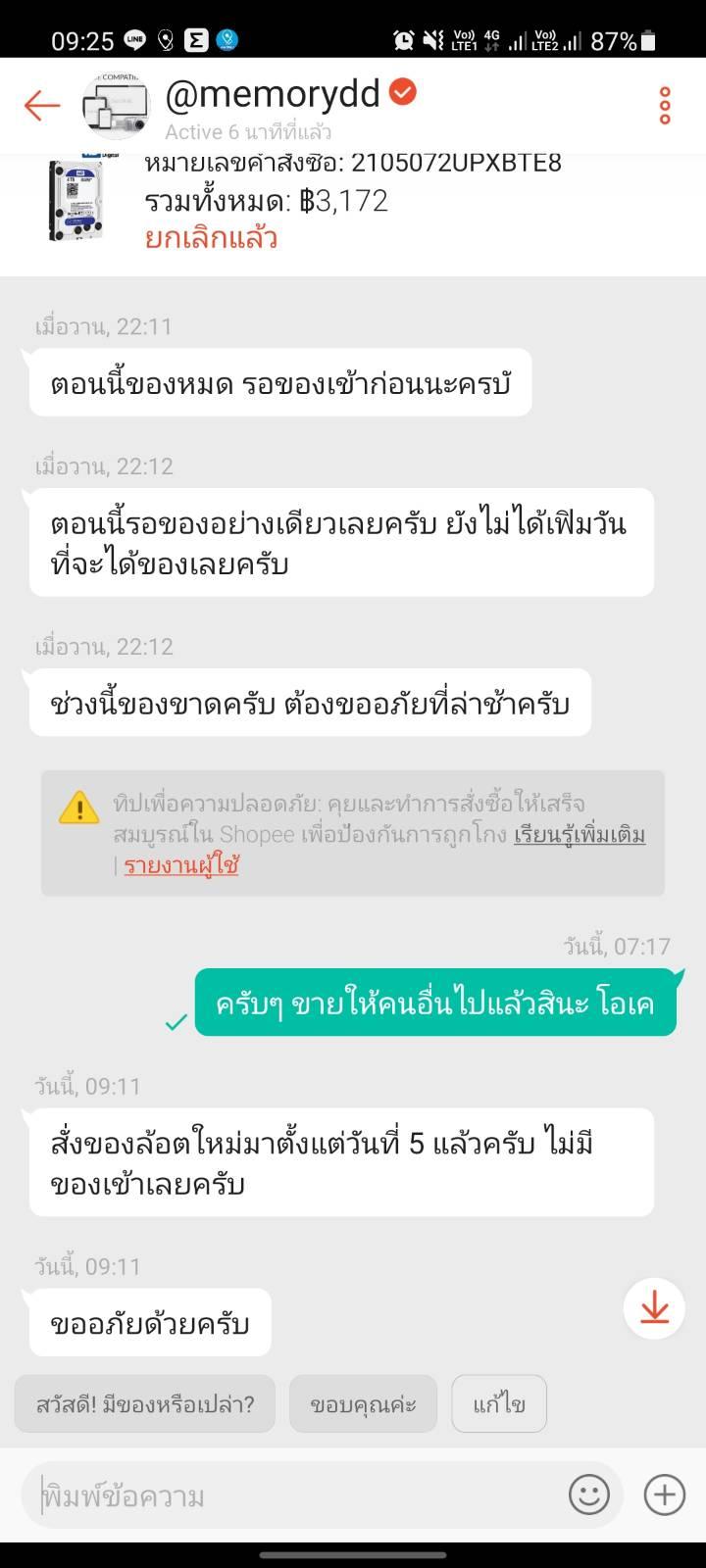
Task: Tap the รายงานผู้ใช้ link
Action: coord(181,865)
